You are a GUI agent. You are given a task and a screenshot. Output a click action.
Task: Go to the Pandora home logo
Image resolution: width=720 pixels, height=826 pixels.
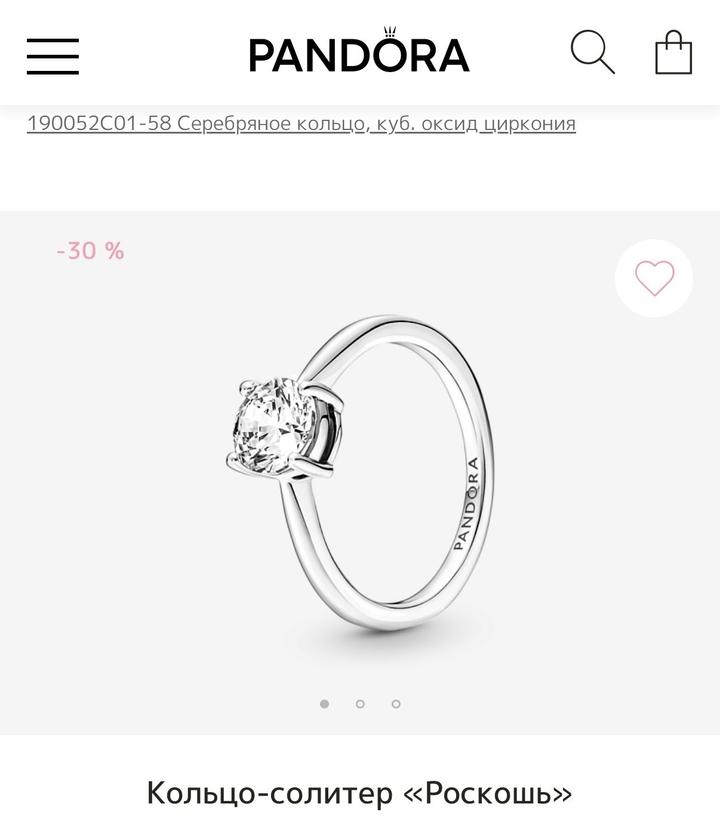(x=359, y=54)
